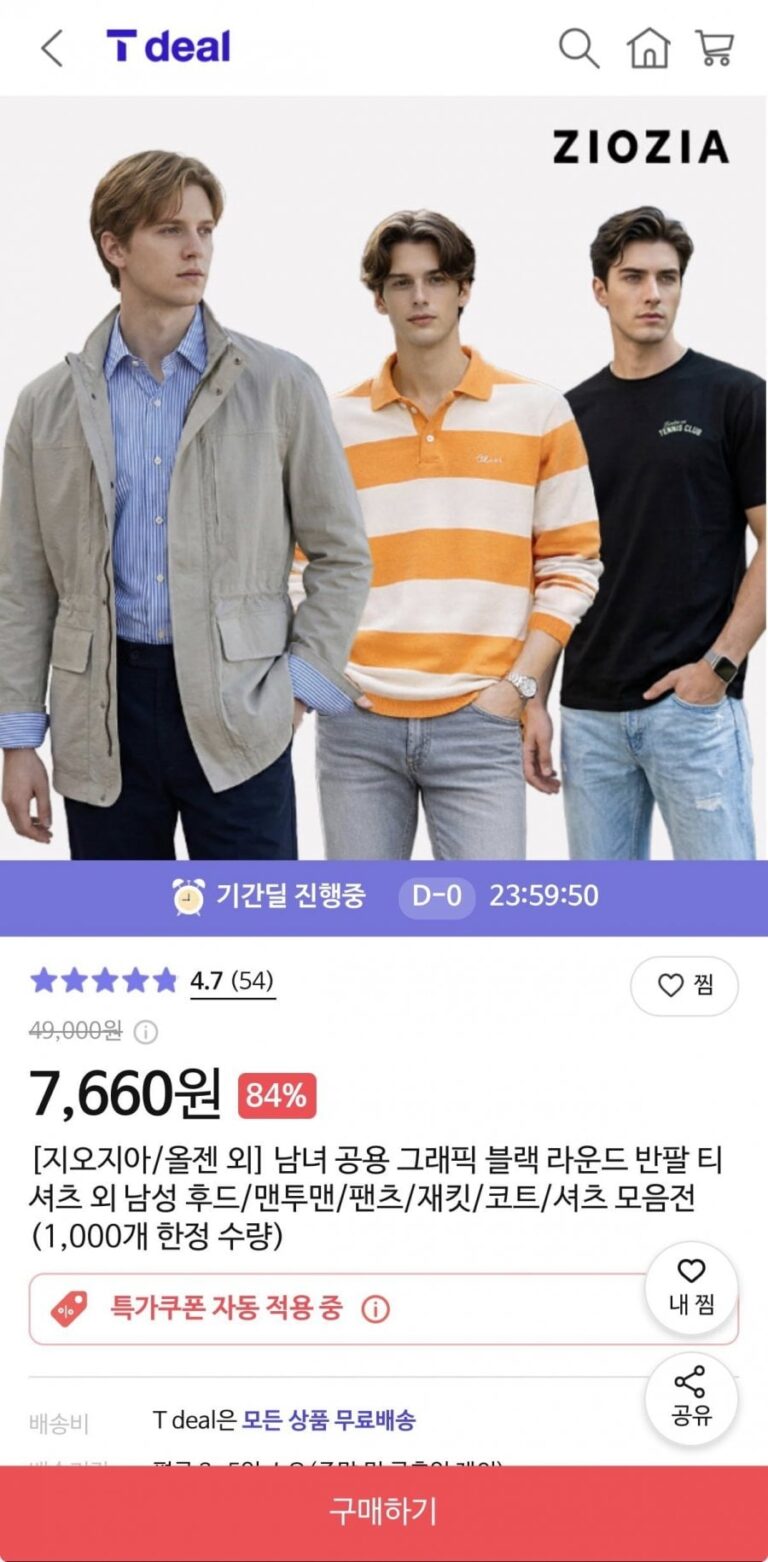Show info for the 49,000원 original price
Image resolution: width=768 pixels, height=1562 pixels.
(146, 1032)
